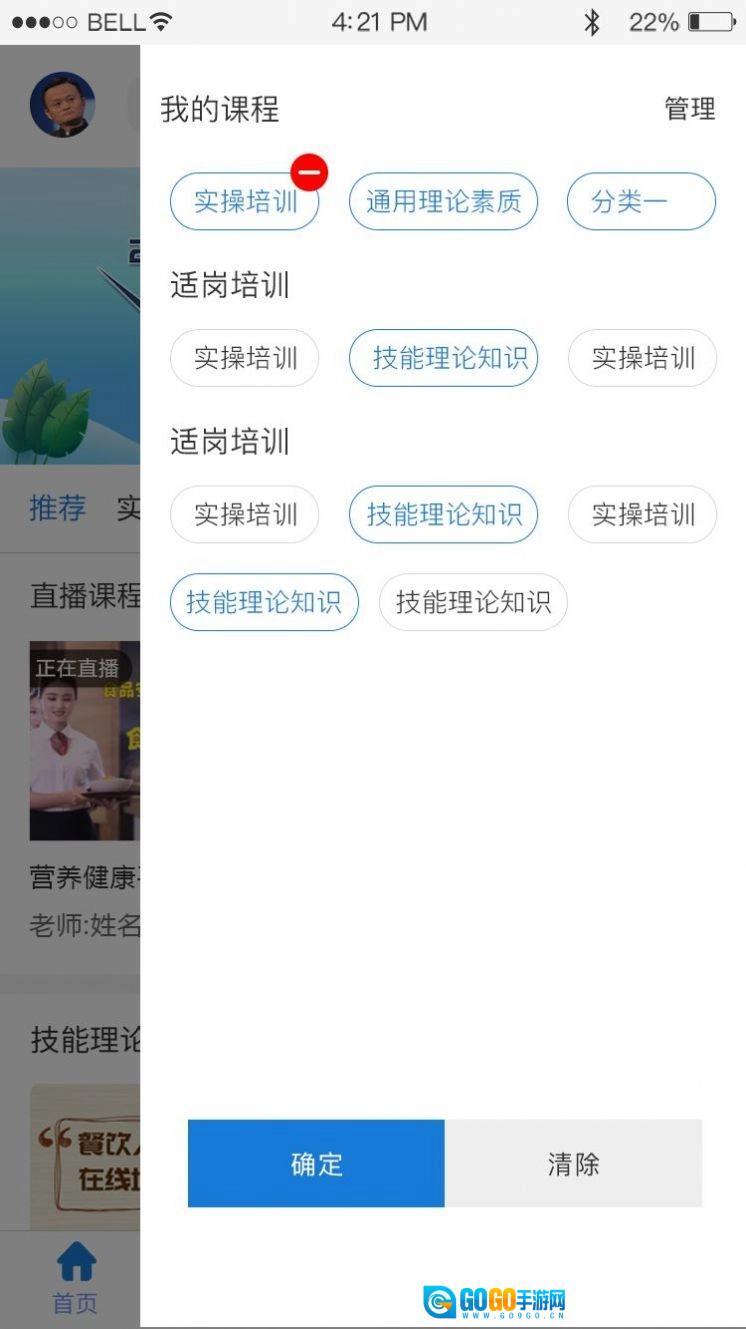This screenshot has height=1329, width=746.
Task: Select the 通用理论素质 chip
Action: tap(443, 202)
